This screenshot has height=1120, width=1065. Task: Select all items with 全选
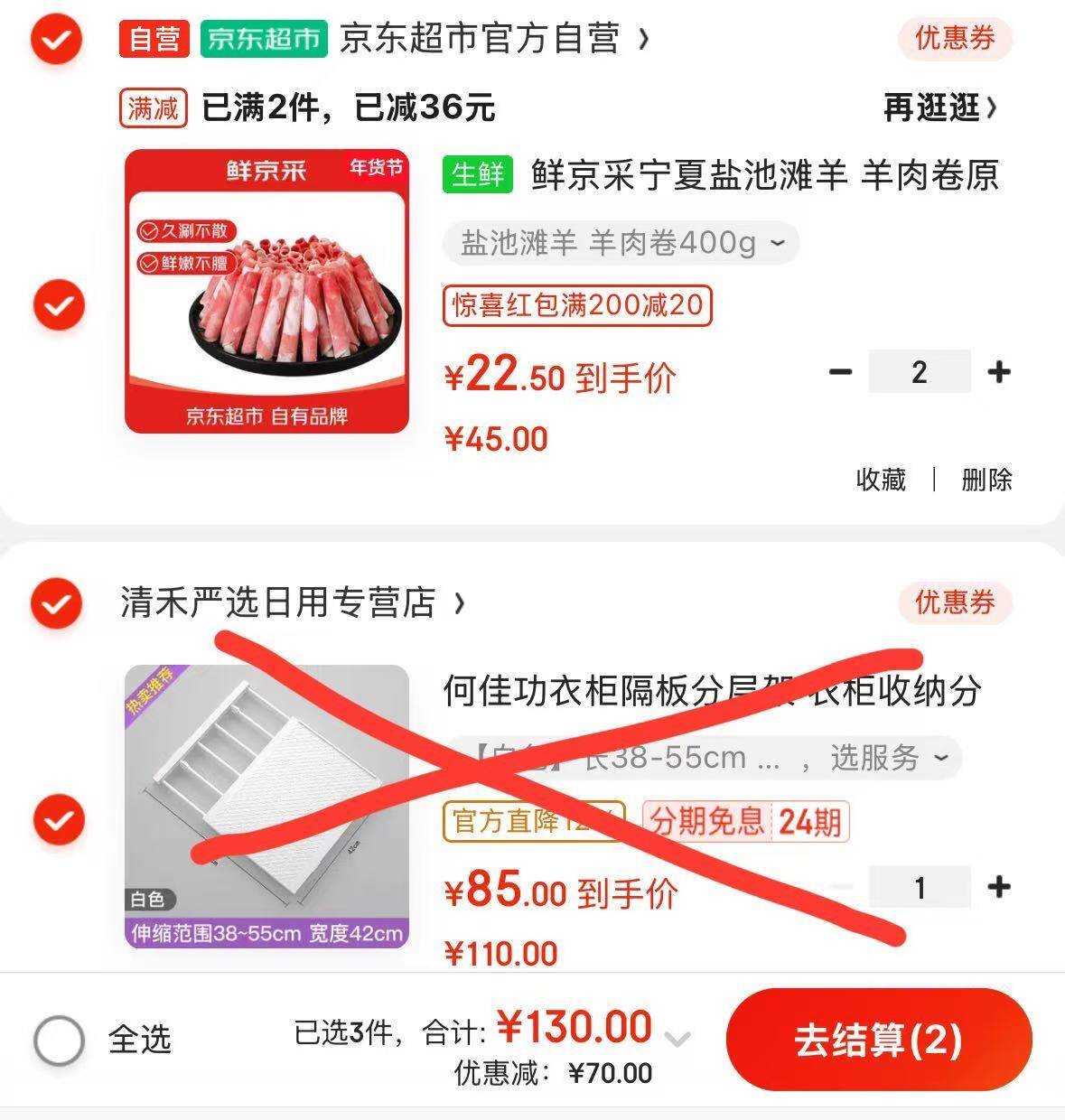[60, 1040]
